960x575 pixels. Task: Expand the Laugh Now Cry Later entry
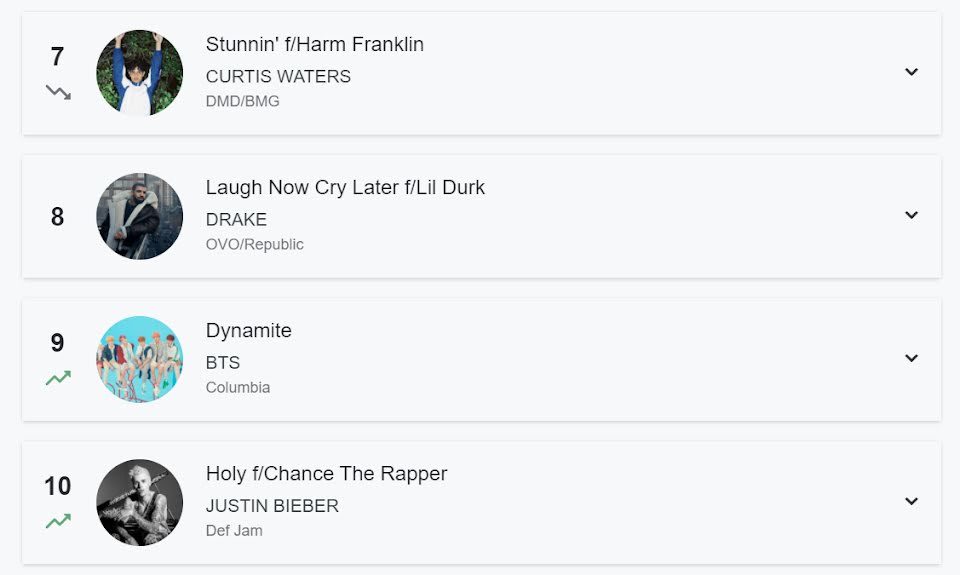point(911,215)
